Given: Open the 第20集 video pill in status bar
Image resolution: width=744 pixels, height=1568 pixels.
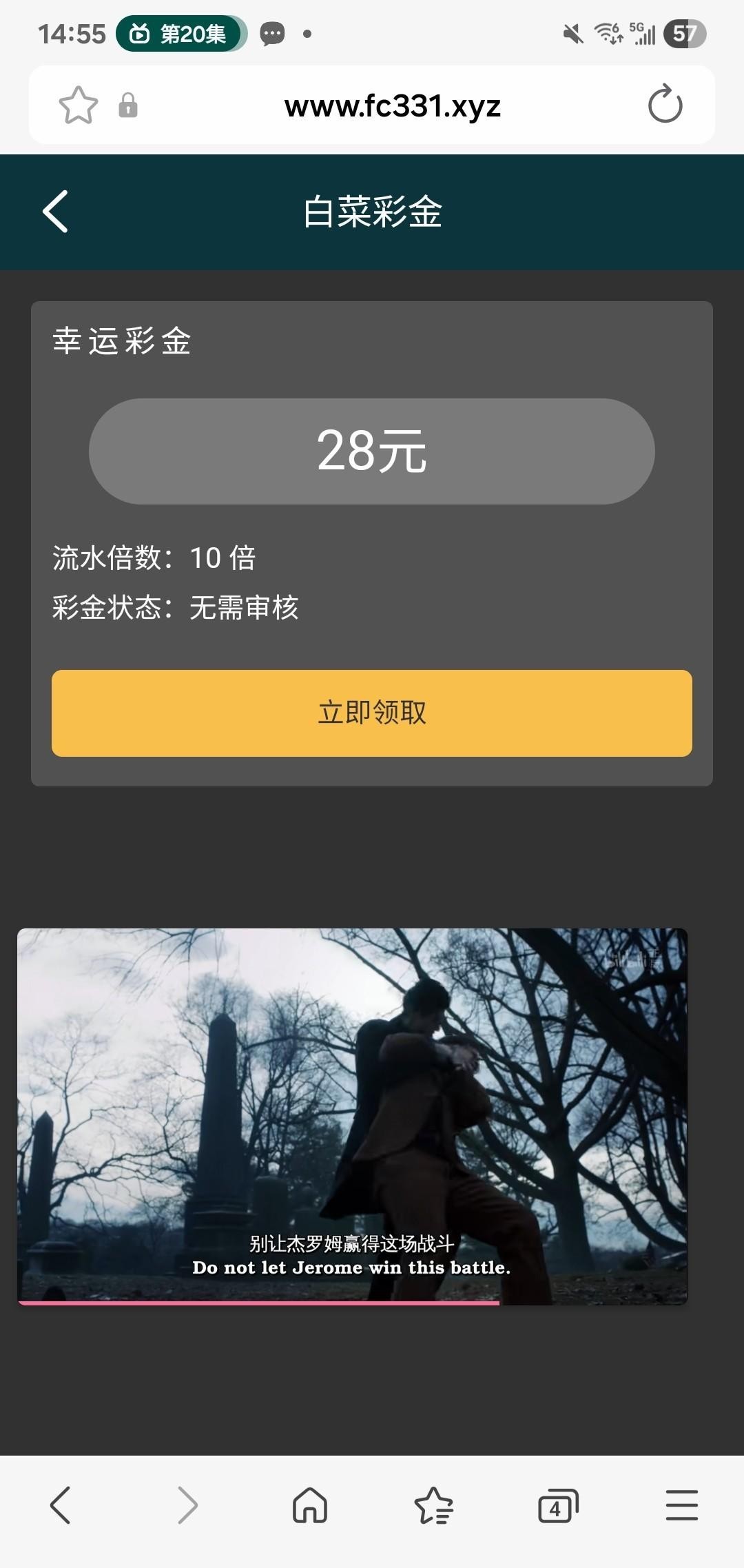Looking at the screenshot, I should tap(180, 34).
